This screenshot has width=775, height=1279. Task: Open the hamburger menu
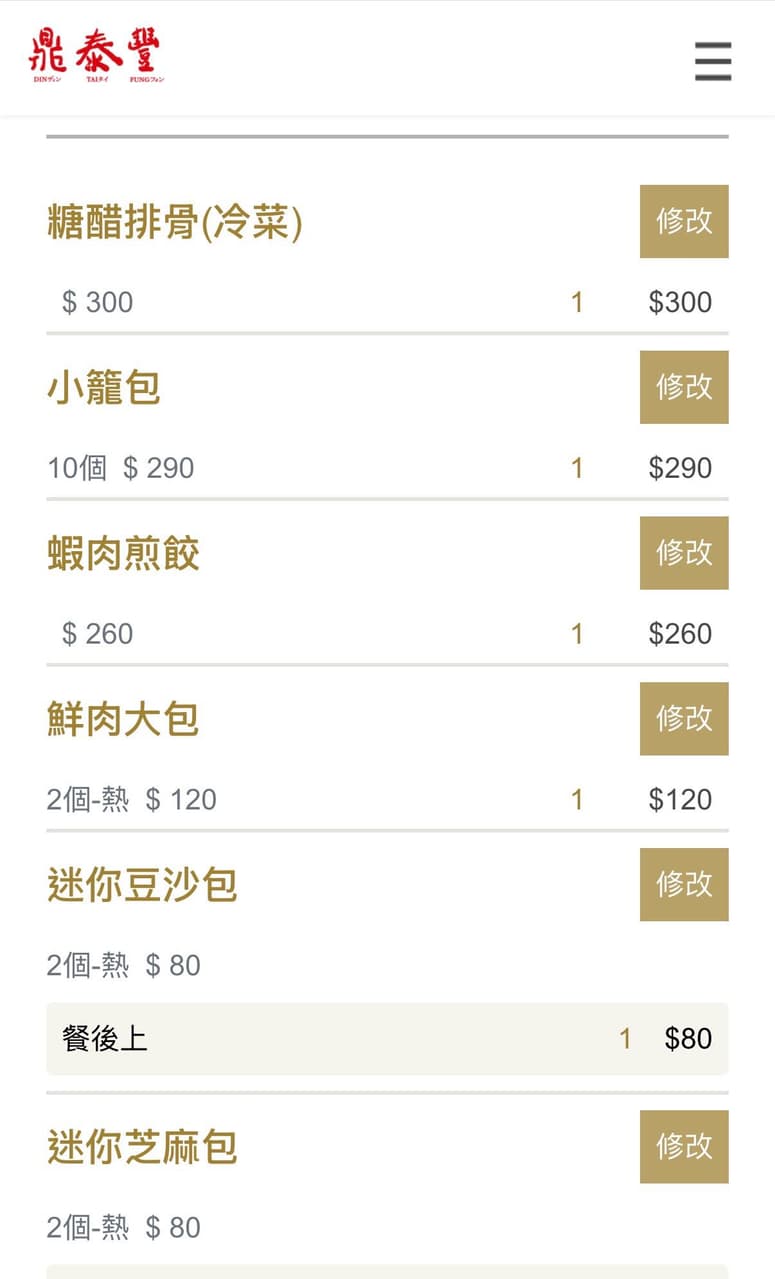[713, 61]
